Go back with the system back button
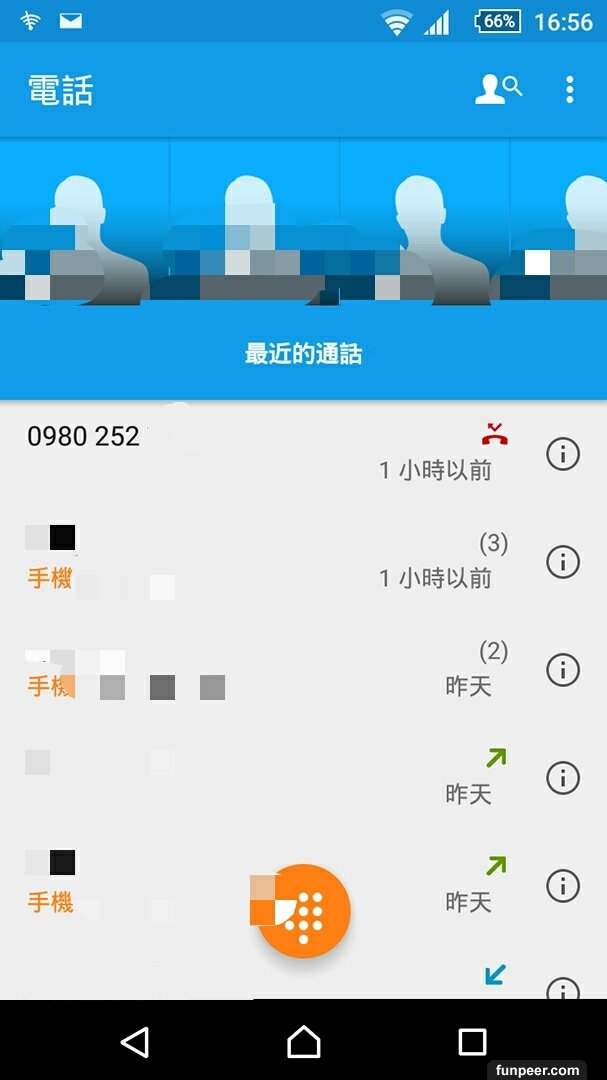Screen dimensions: 607x1080 pyautogui.click(x=135, y=1041)
